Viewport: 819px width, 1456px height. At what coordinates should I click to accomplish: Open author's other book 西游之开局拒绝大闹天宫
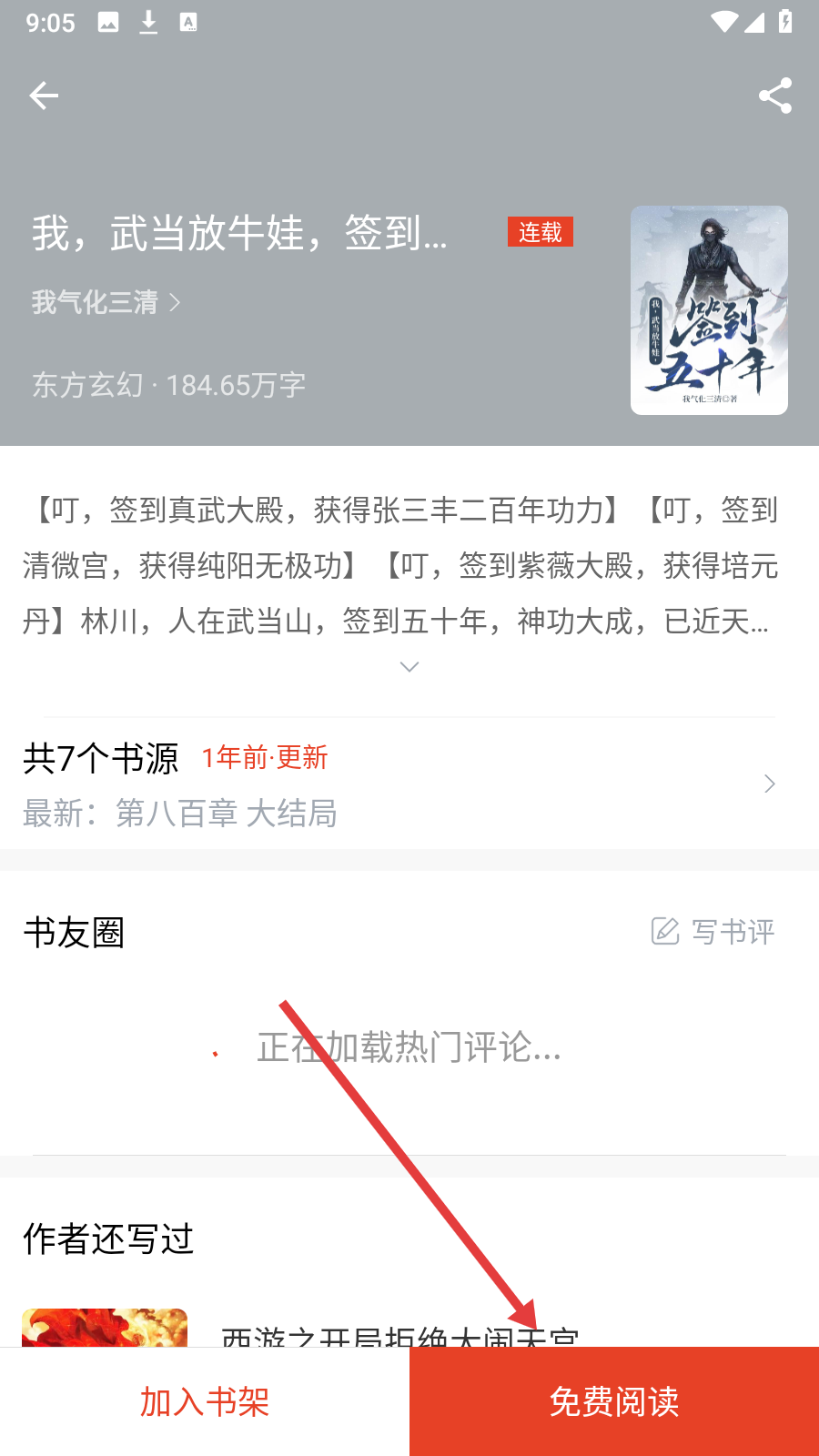[399, 1334]
